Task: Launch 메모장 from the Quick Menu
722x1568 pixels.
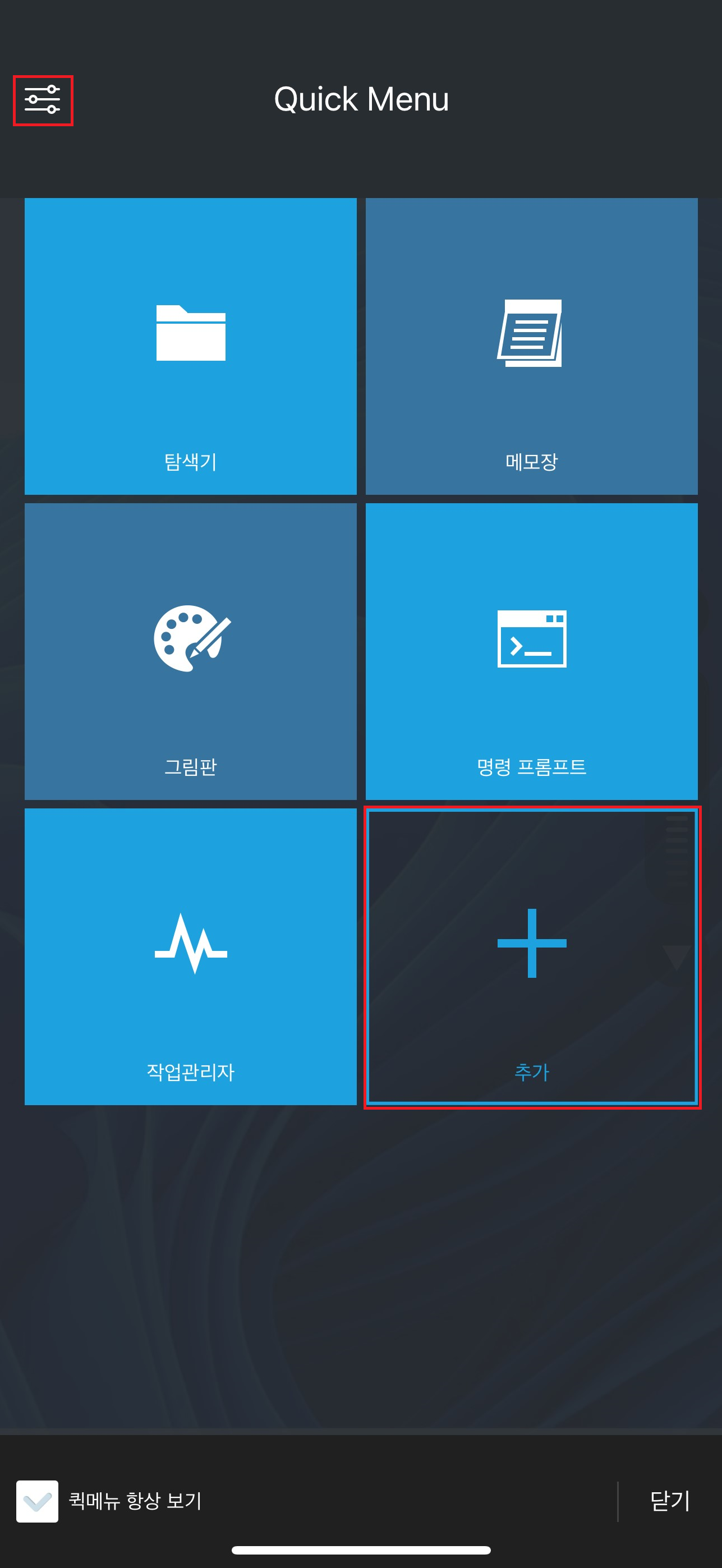Action: pyautogui.click(x=531, y=346)
